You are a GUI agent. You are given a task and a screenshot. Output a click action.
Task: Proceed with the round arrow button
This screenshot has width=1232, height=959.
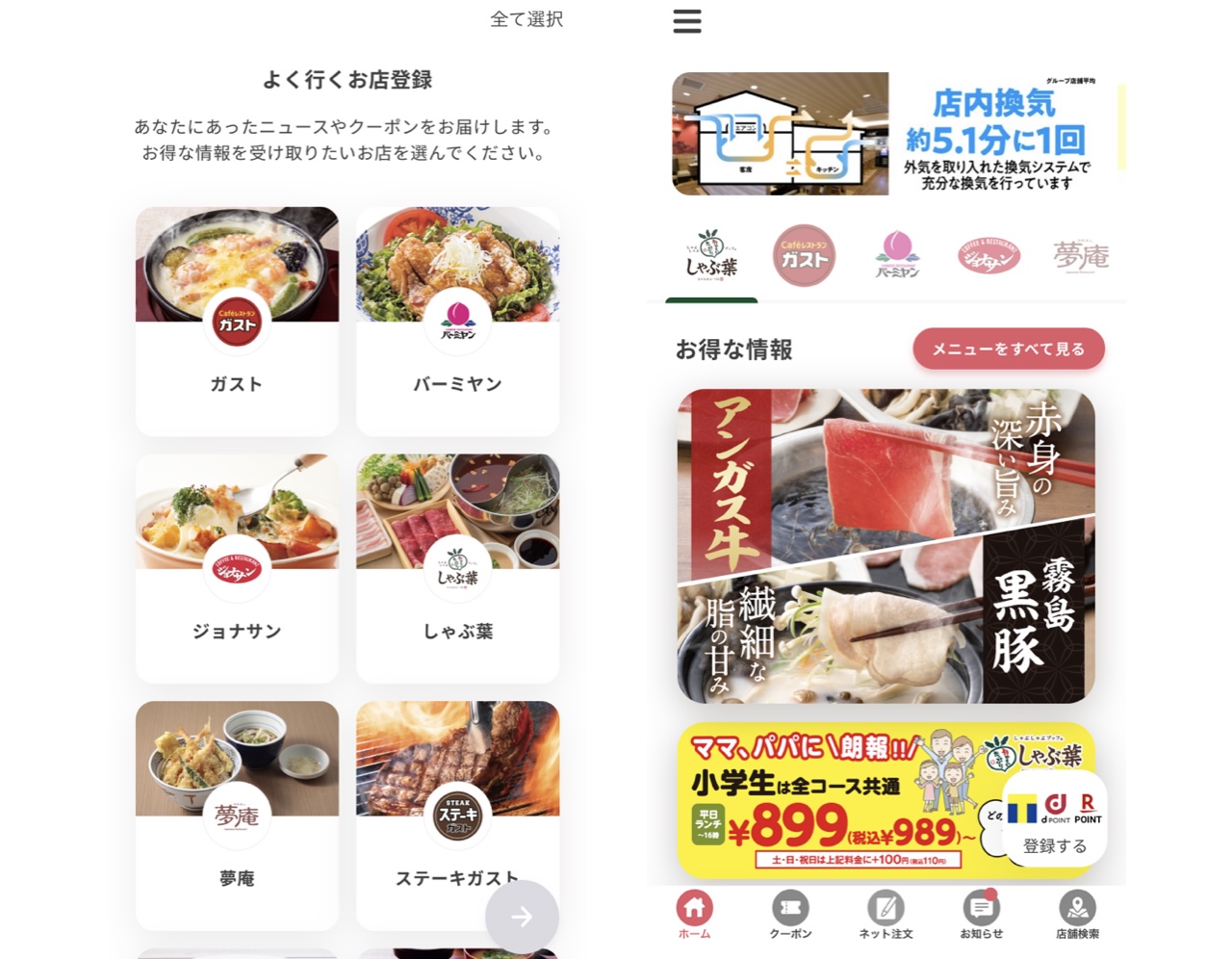coord(522,917)
